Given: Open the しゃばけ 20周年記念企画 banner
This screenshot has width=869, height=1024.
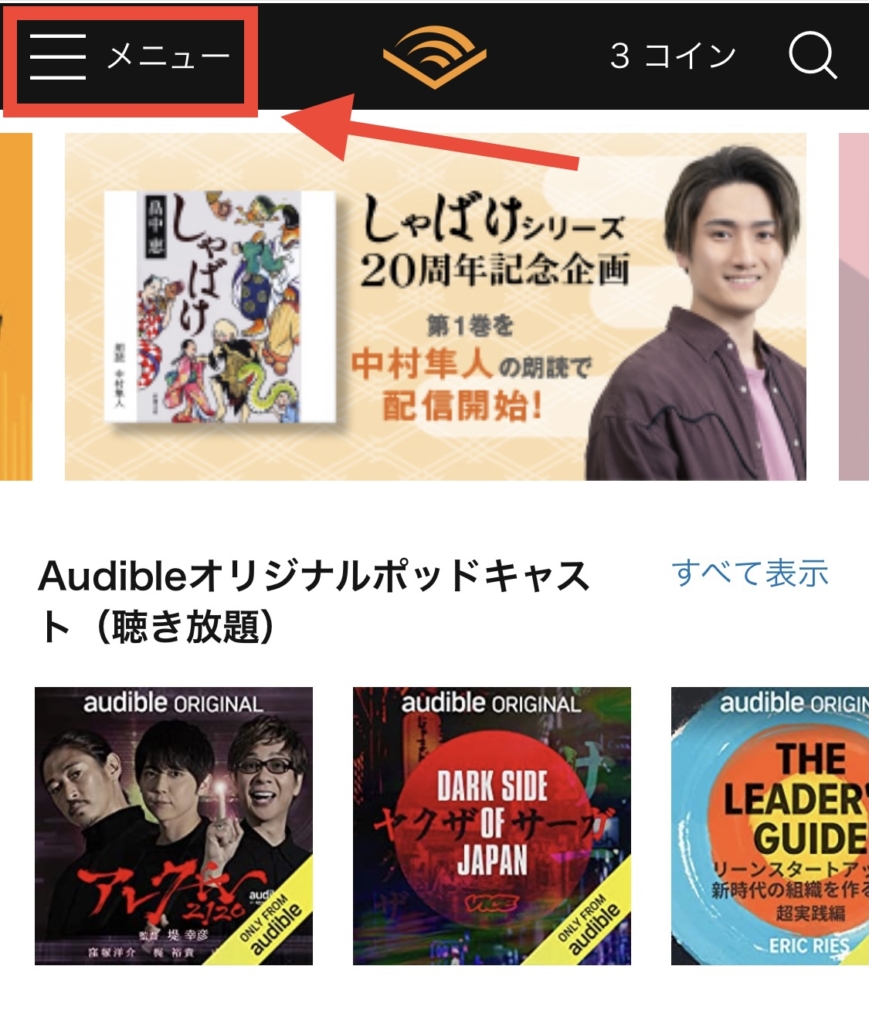Looking at the screenshot, I should click(x=435, y=306).
